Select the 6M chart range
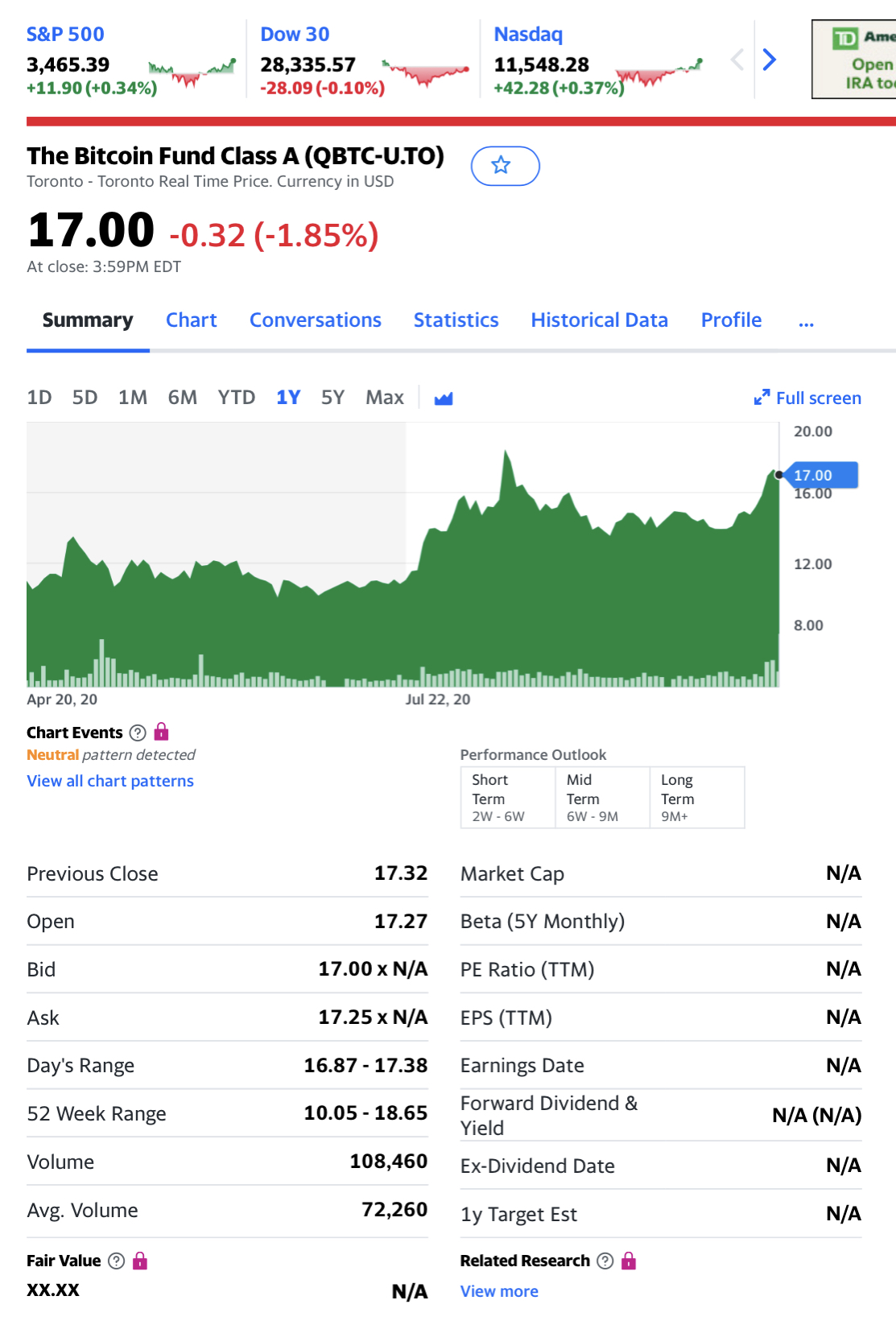The height and width of the screenshot is (1325, 896). pyautogui.click(x=182, y=398)
